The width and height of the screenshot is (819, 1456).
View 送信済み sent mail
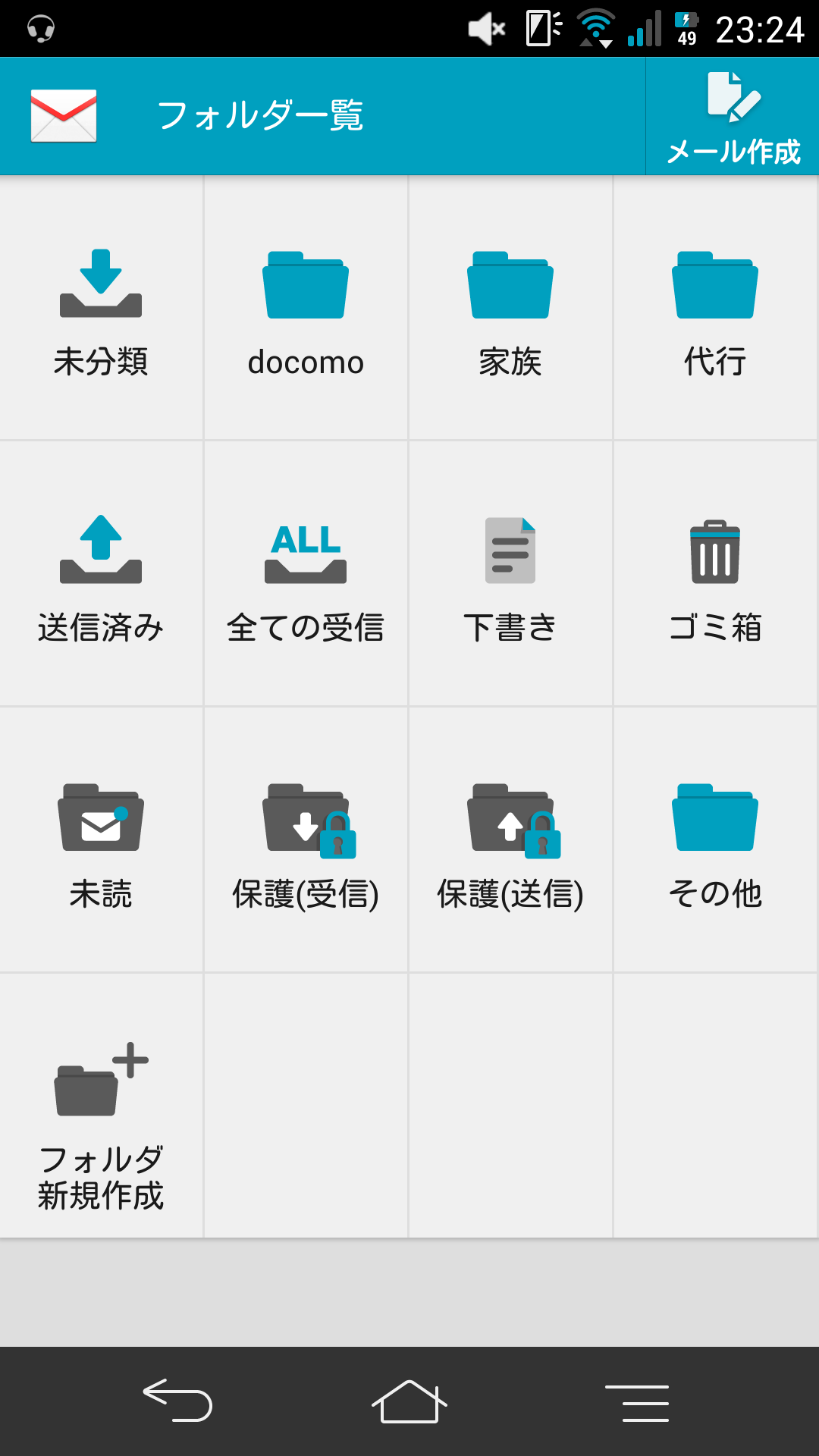point(101,574)
